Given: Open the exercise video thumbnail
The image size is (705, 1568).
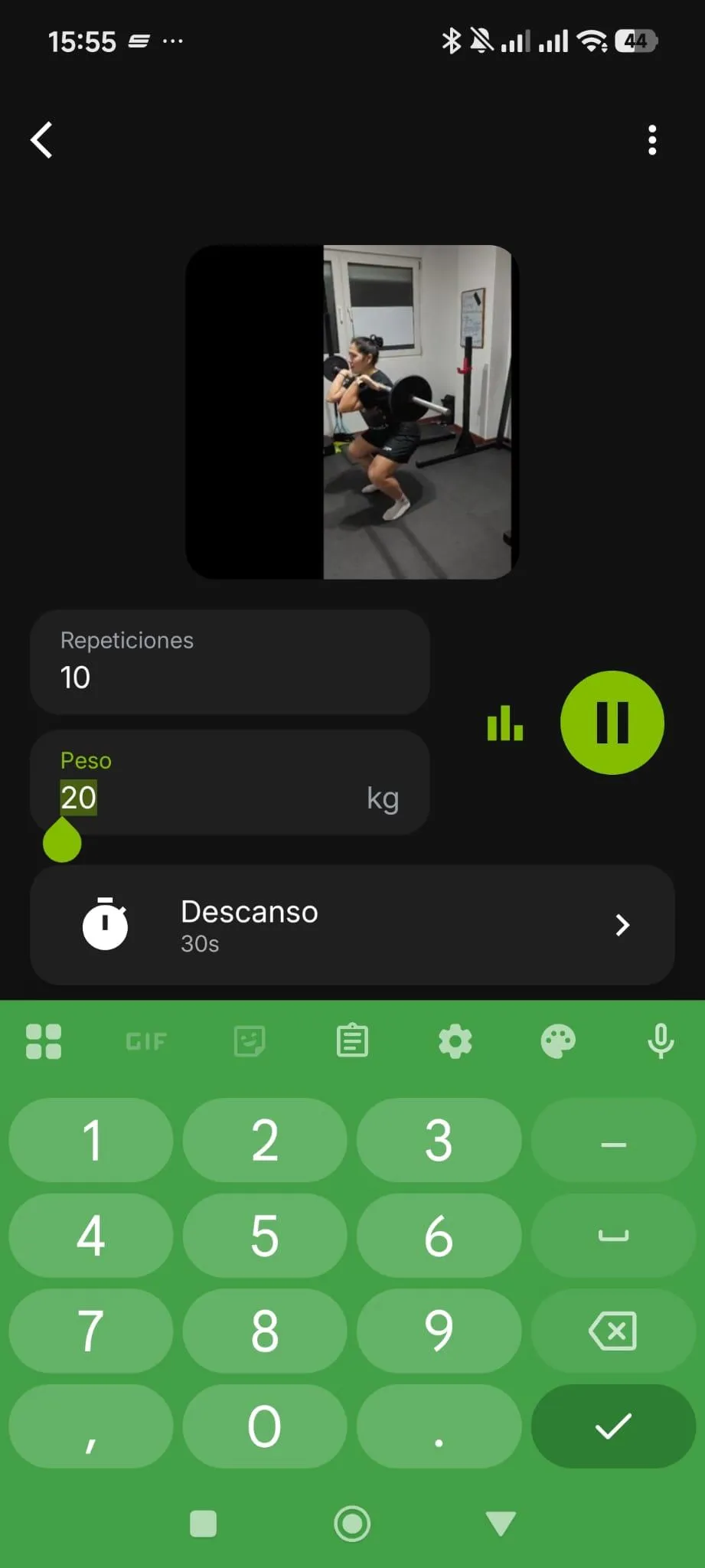Looking at the screenshot, I should coord(352,412).
